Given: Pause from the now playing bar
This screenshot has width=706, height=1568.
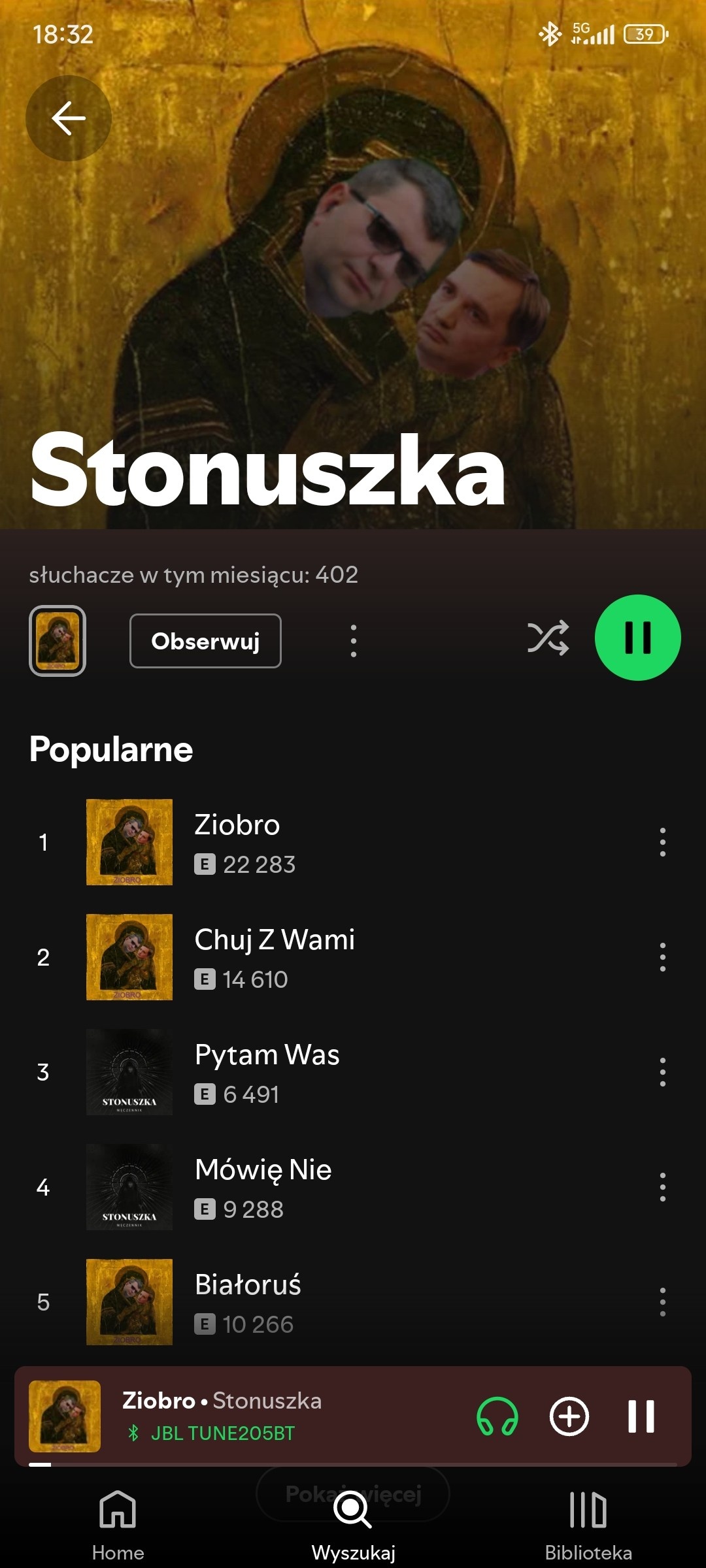Looking at the screenshot, I should 641,1416.
